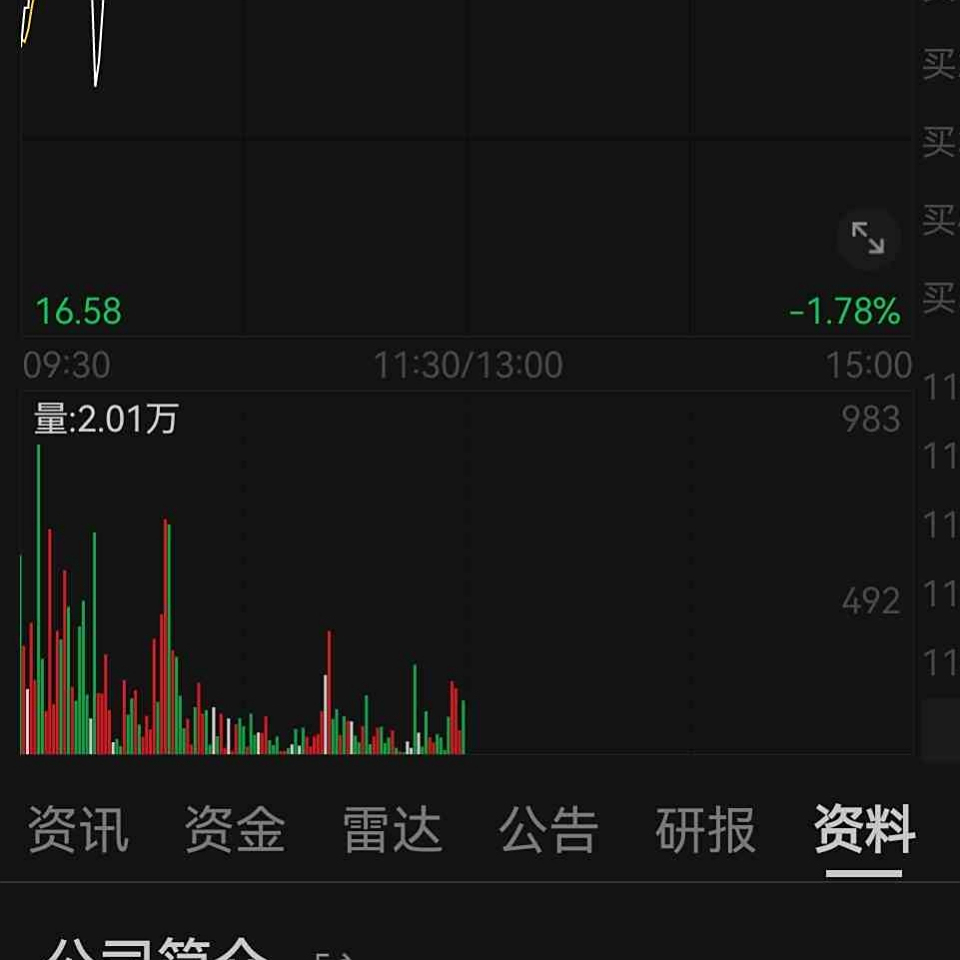Select the 资料 tab
Screen dimensions: 960x960
click(x=864, y=830)
